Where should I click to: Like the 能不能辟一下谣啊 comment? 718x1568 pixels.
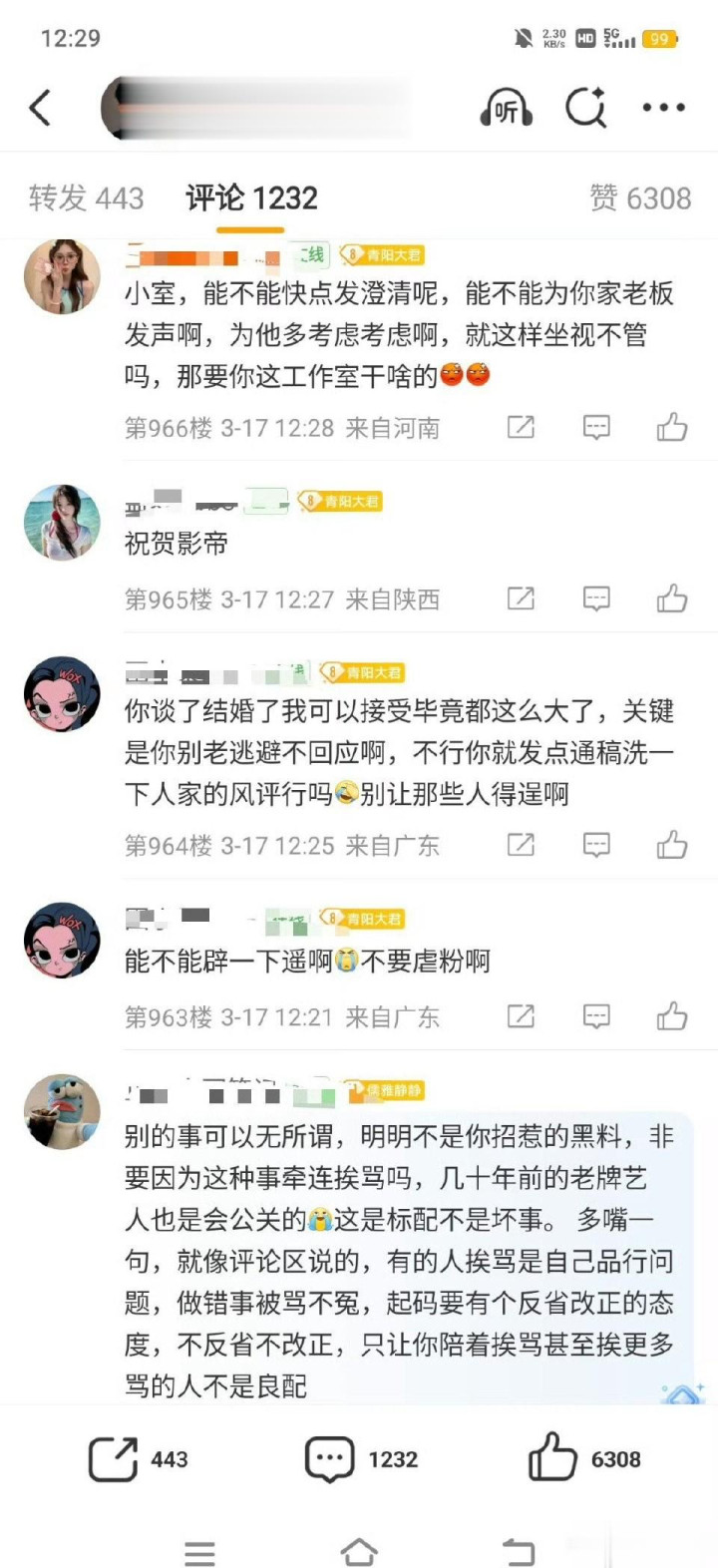pyautogui.click(x=671, y=1016)
